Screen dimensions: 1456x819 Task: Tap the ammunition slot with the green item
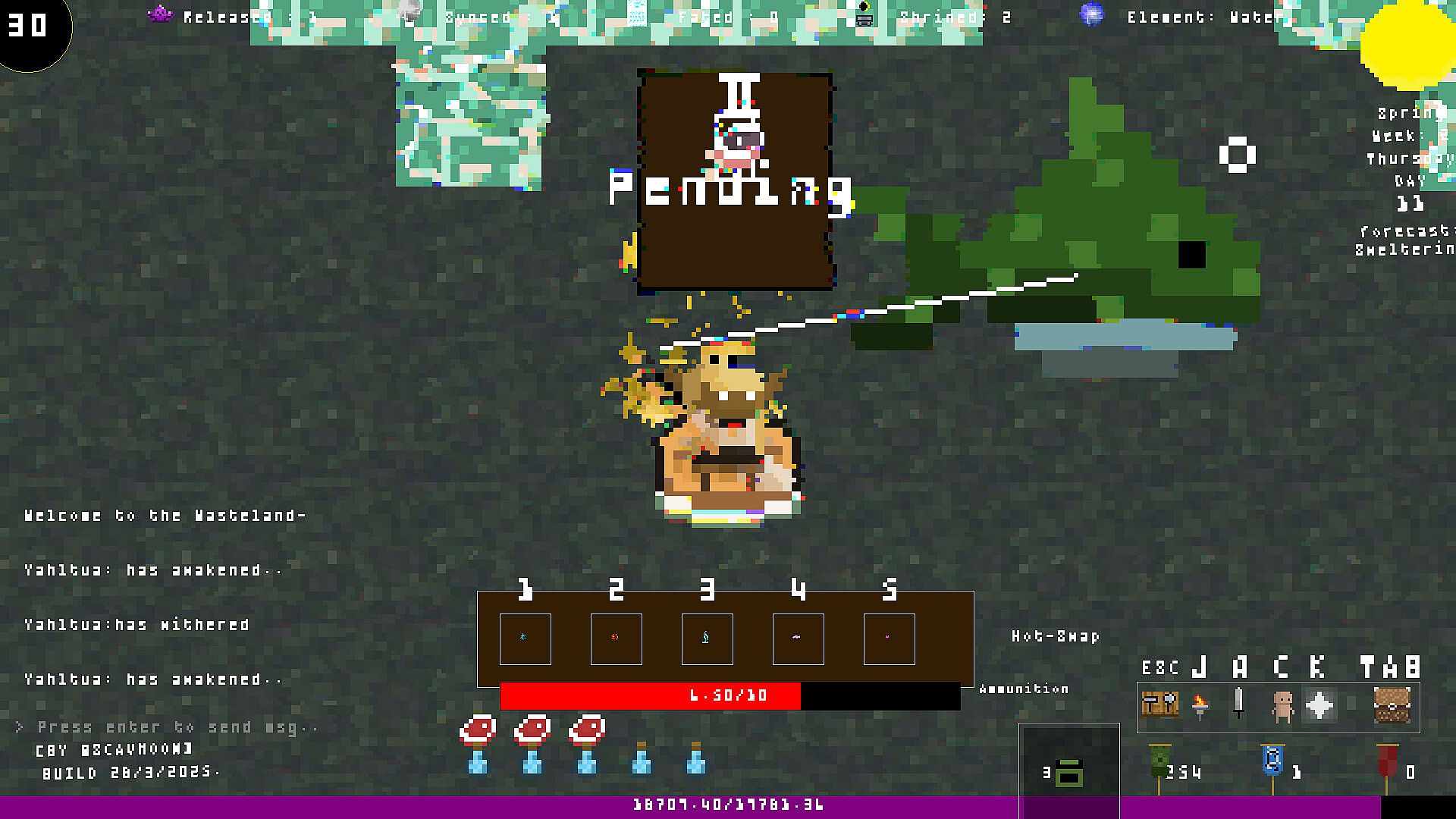(x=1069, y=770)
